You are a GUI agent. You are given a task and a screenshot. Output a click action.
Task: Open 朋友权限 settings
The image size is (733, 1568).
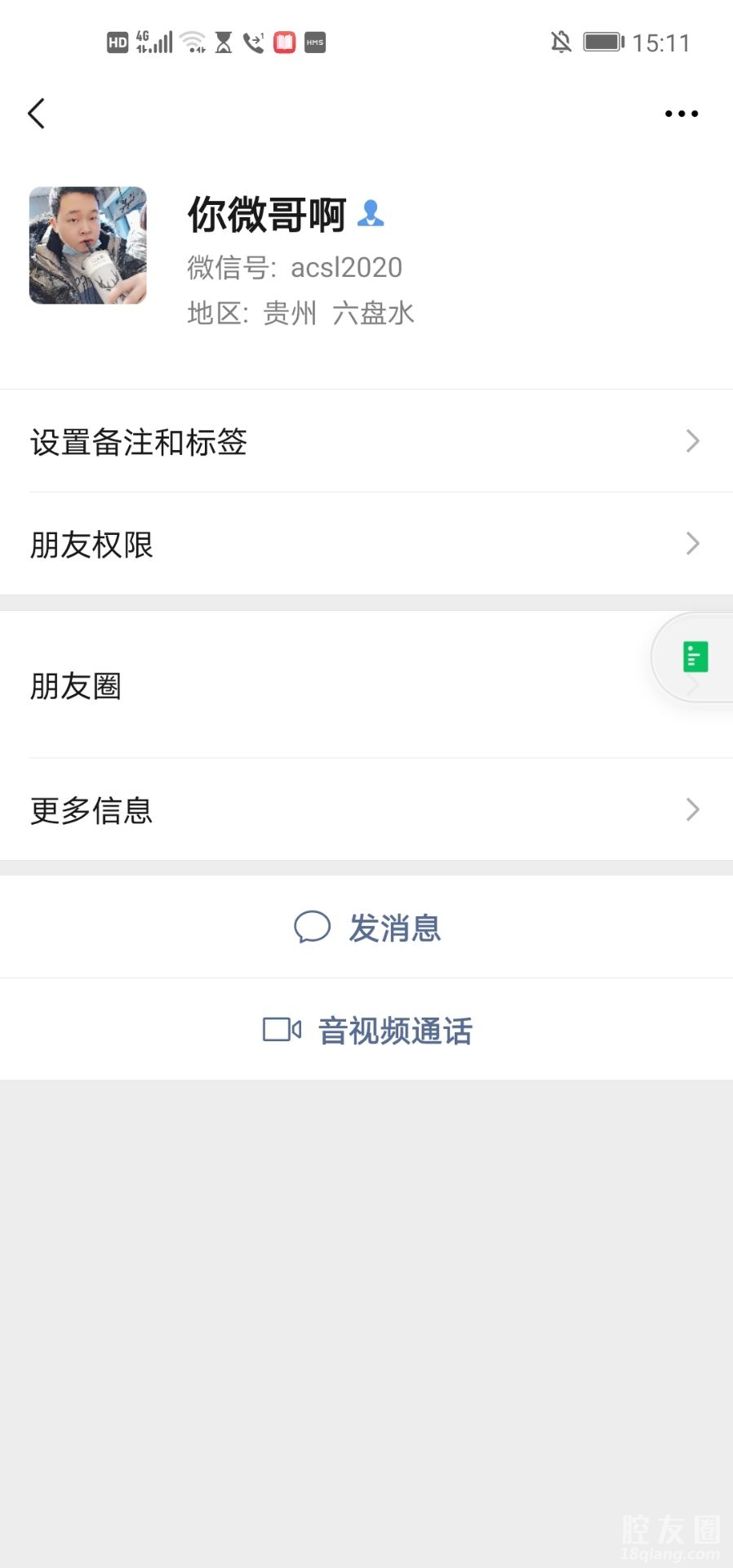click(x=366, y=544)
